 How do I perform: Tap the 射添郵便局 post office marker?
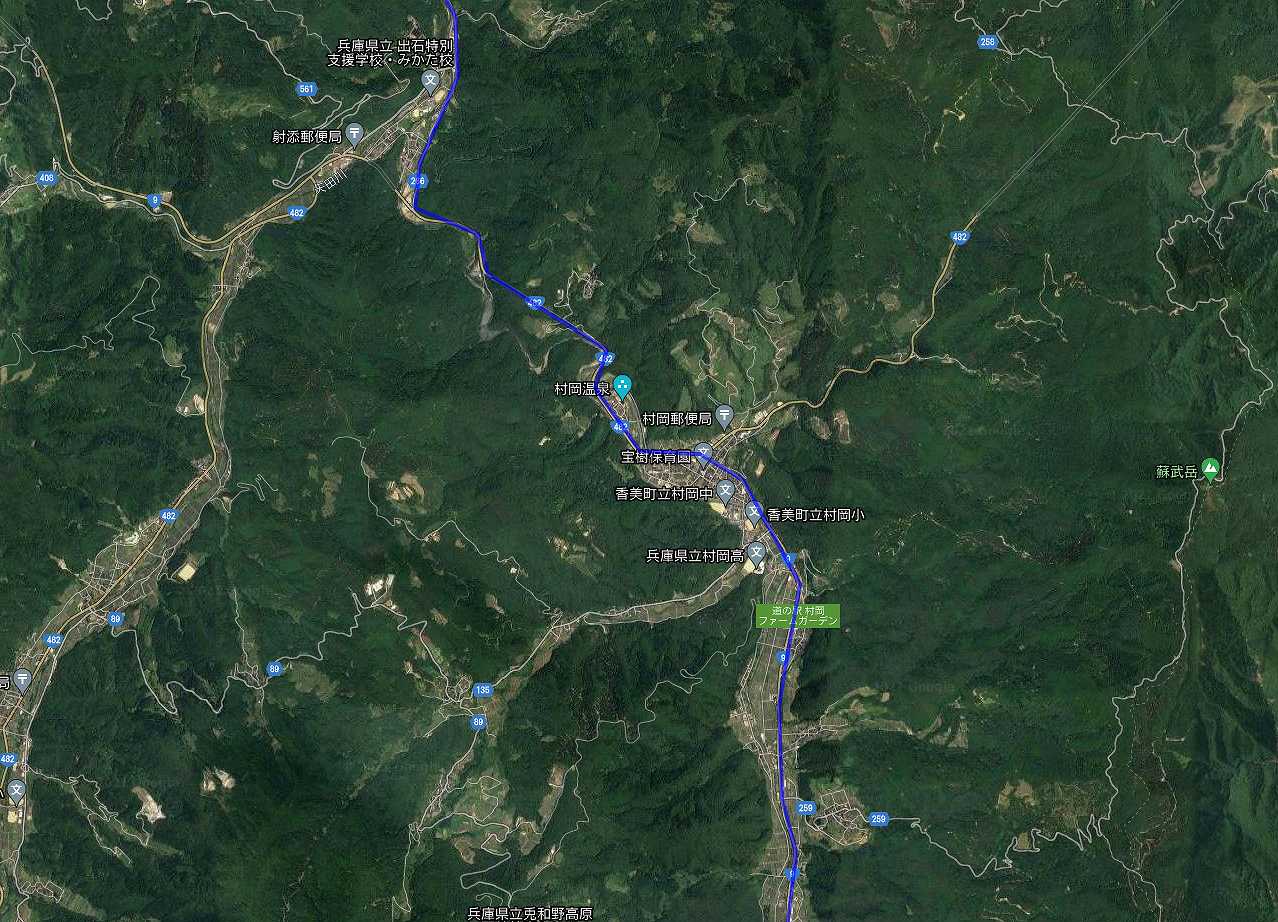point(354,134)
